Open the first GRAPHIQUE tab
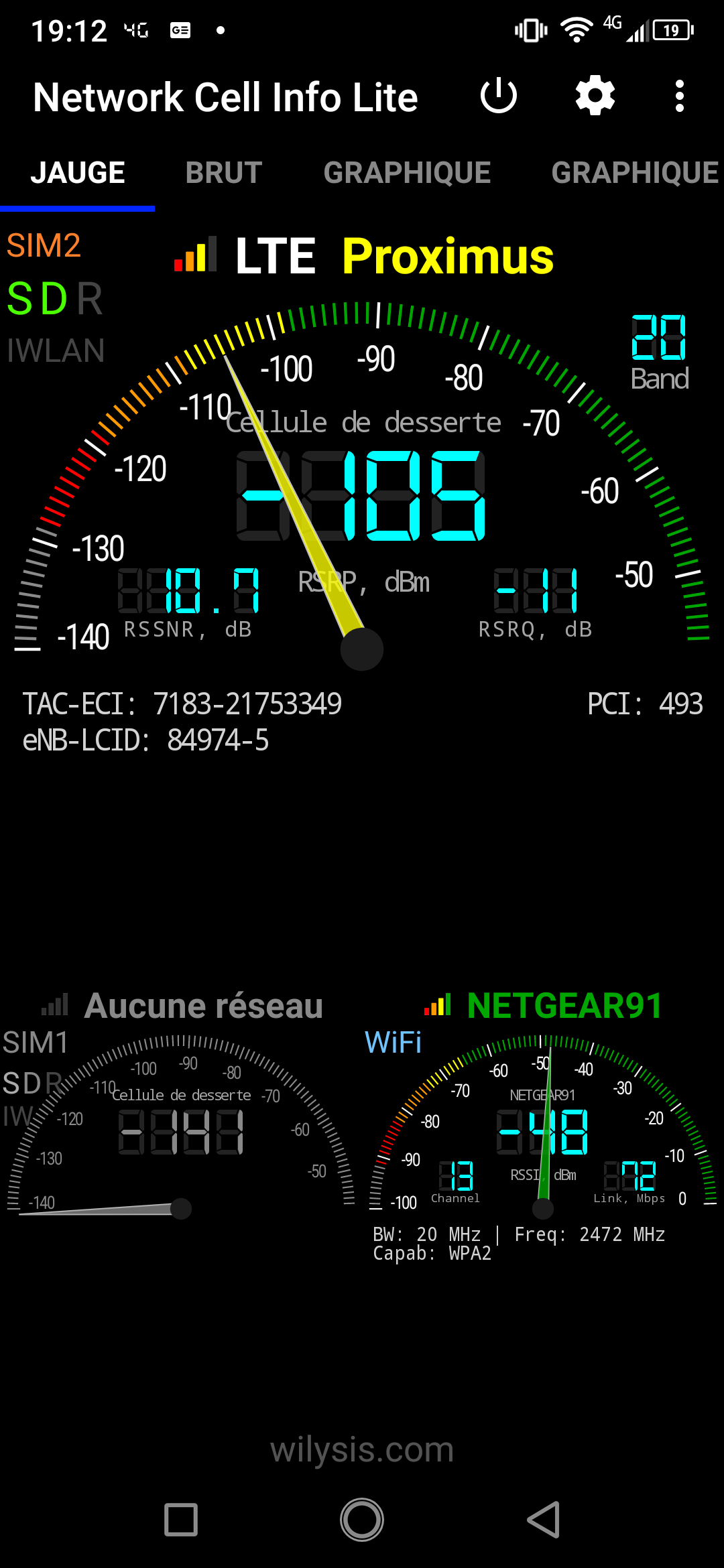This screenshot has height=1568, width=724. point(407,173)
